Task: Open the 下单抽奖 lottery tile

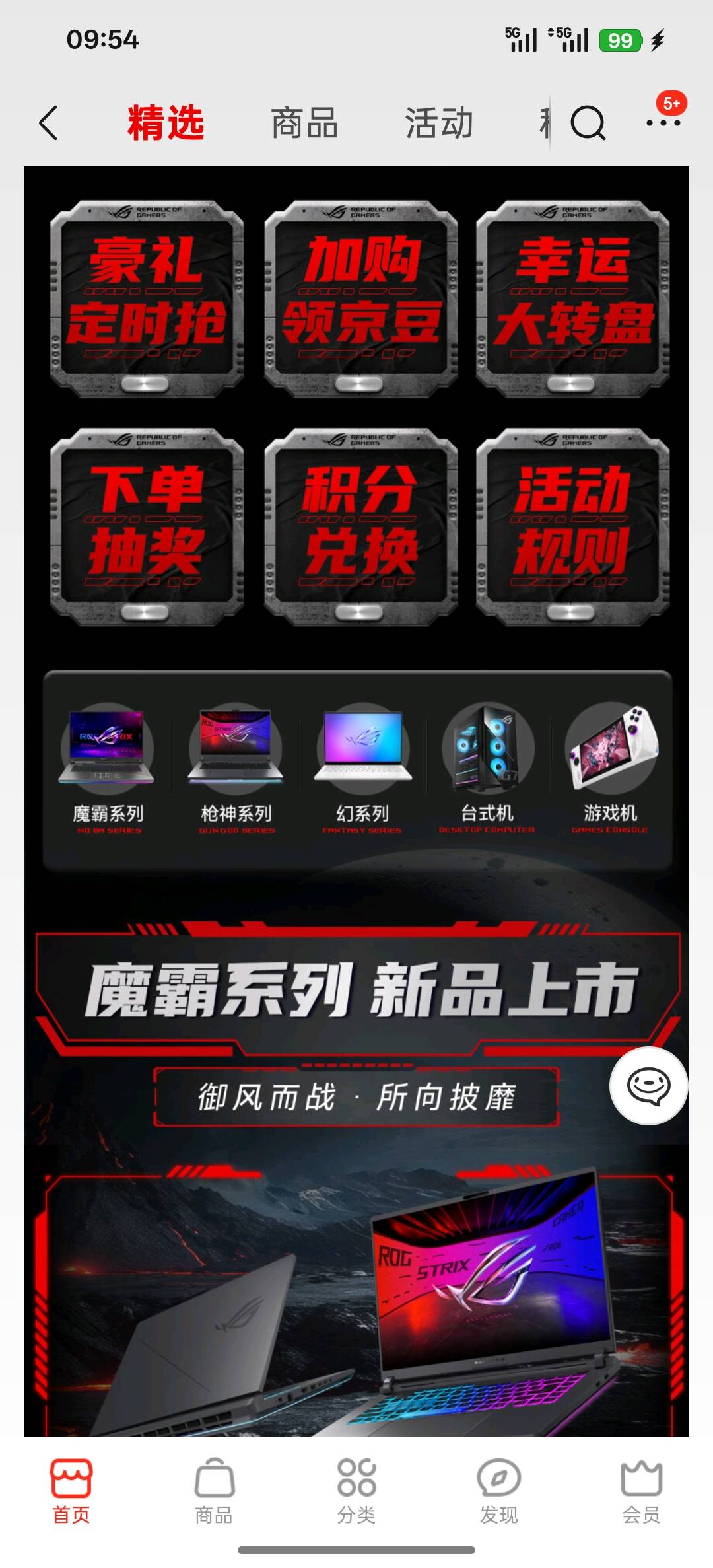Action: click(x=147, y=526)
